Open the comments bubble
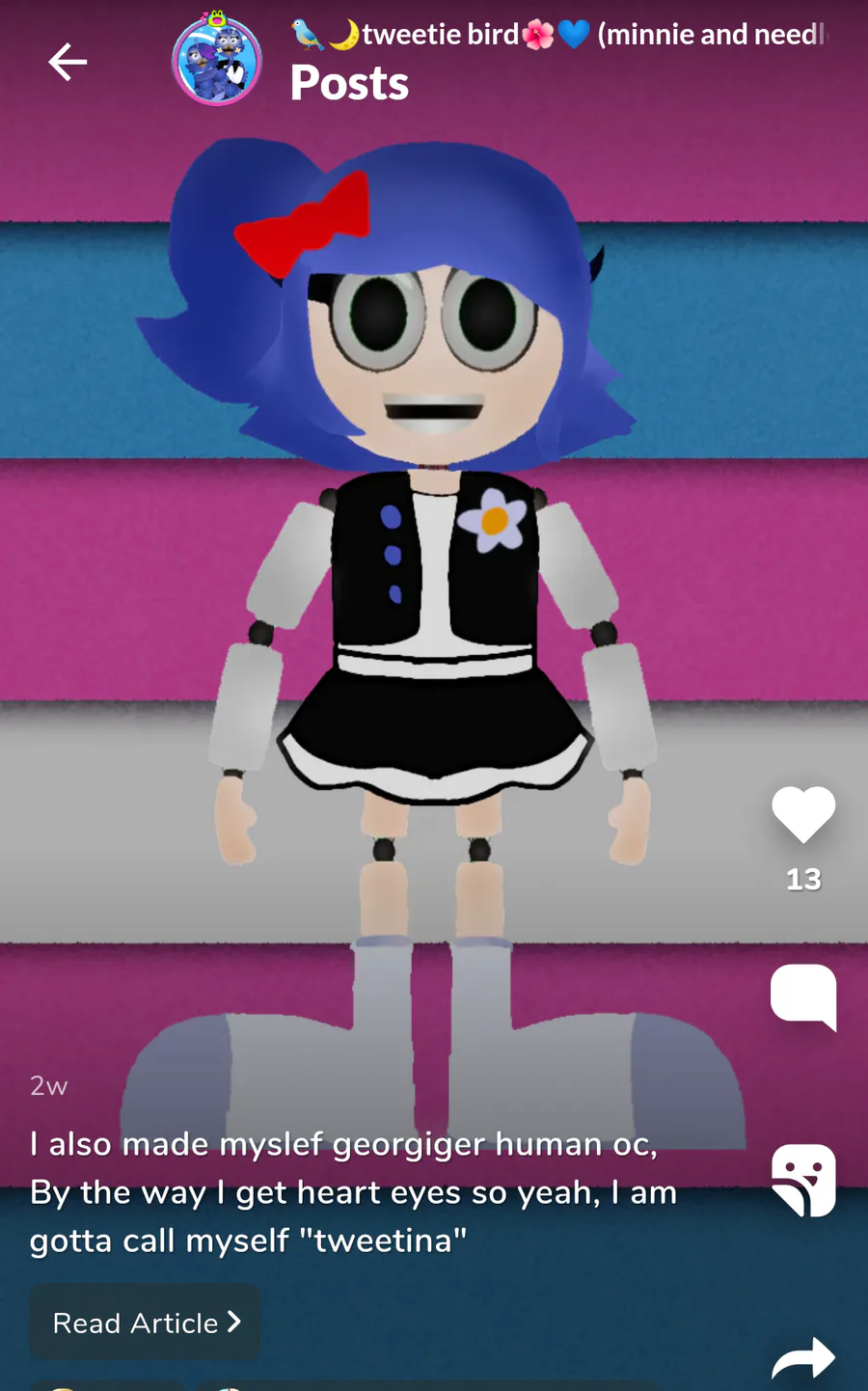The image size is (868, 1391). point(803,996)
